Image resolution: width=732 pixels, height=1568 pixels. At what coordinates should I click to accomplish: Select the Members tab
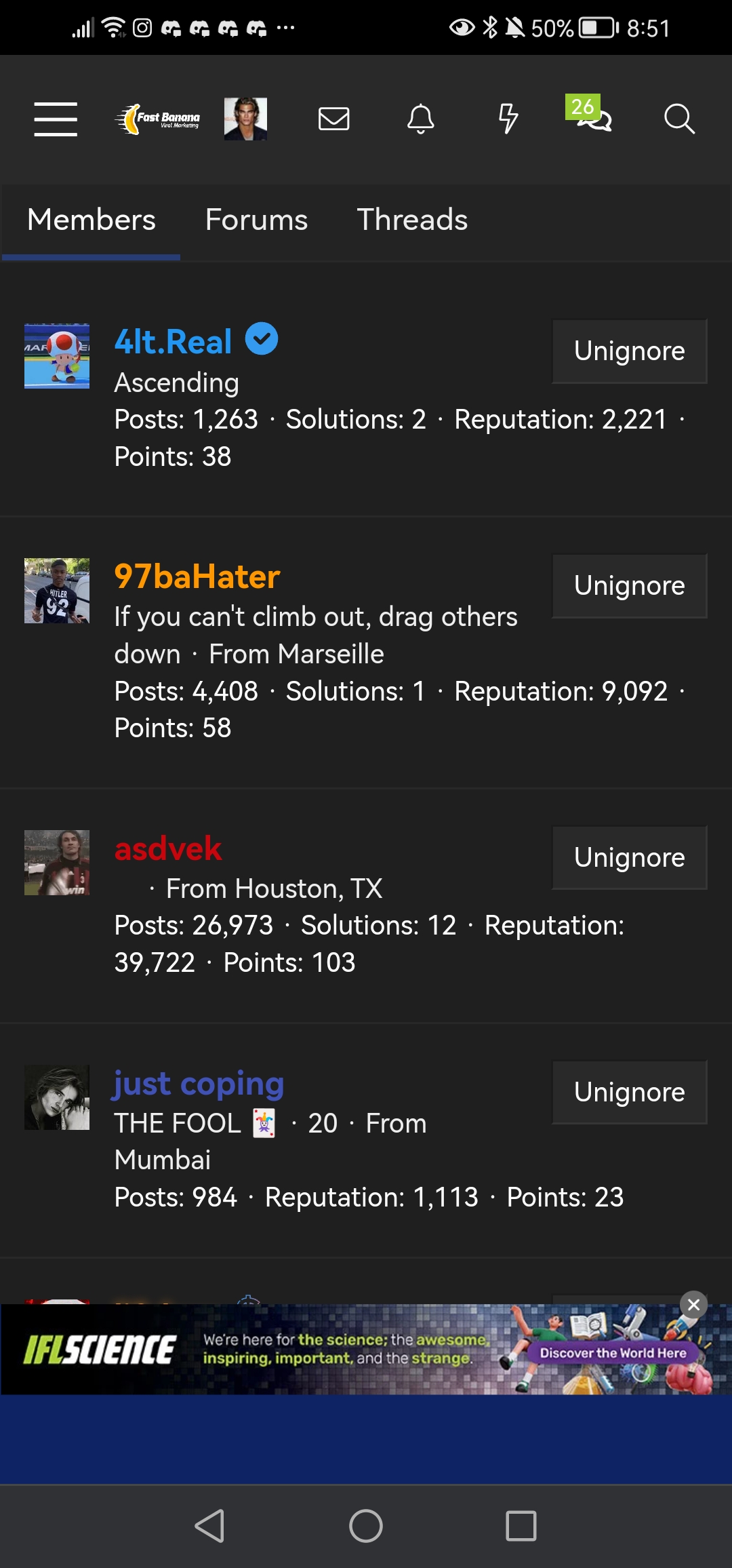coord(91,220)
